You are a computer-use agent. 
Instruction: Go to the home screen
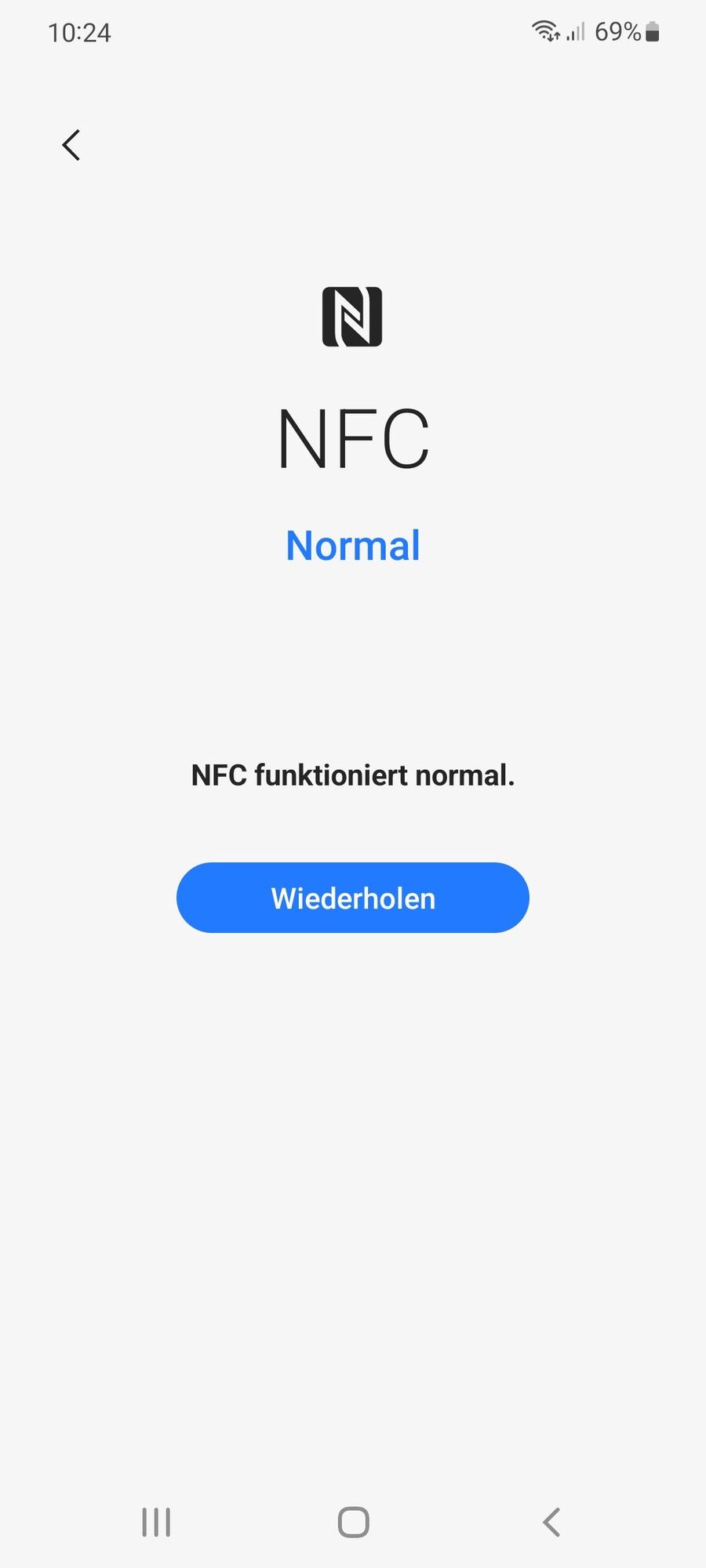[x=353, y=1523]
